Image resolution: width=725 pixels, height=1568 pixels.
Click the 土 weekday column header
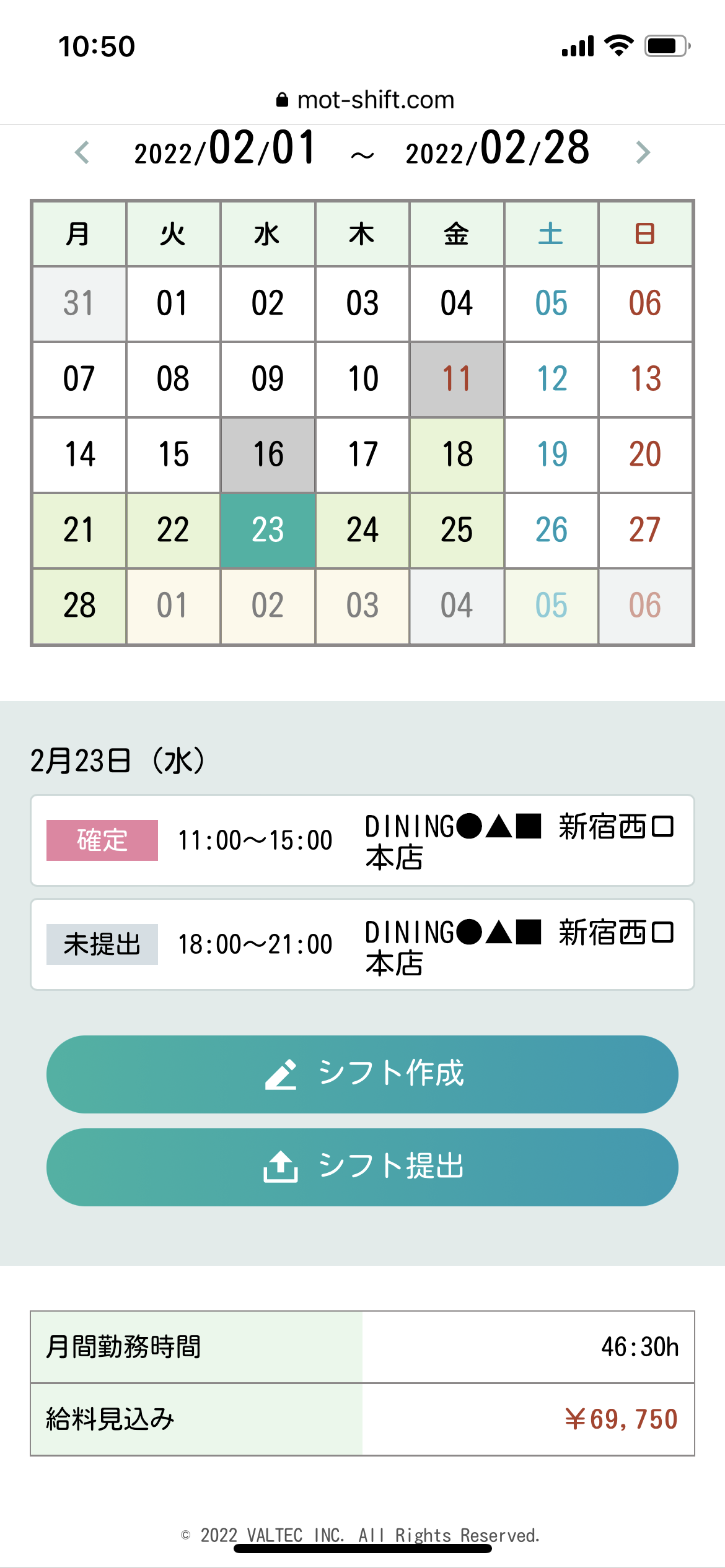point(551,234)
